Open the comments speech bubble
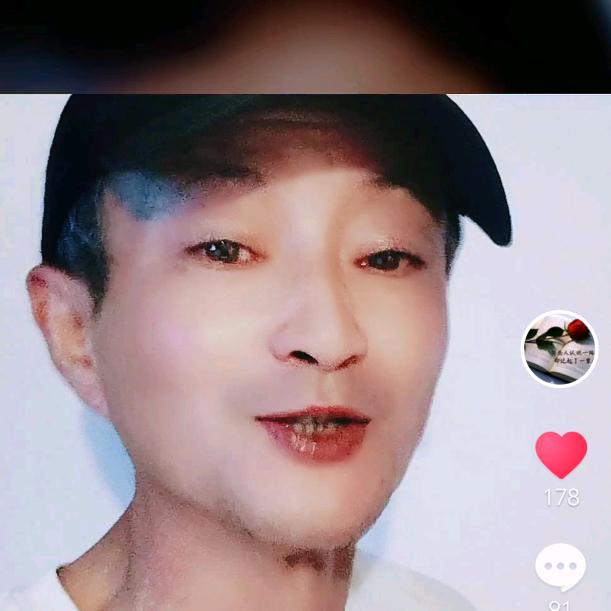The height and width of the screenshot is (611, 611). 560,567
